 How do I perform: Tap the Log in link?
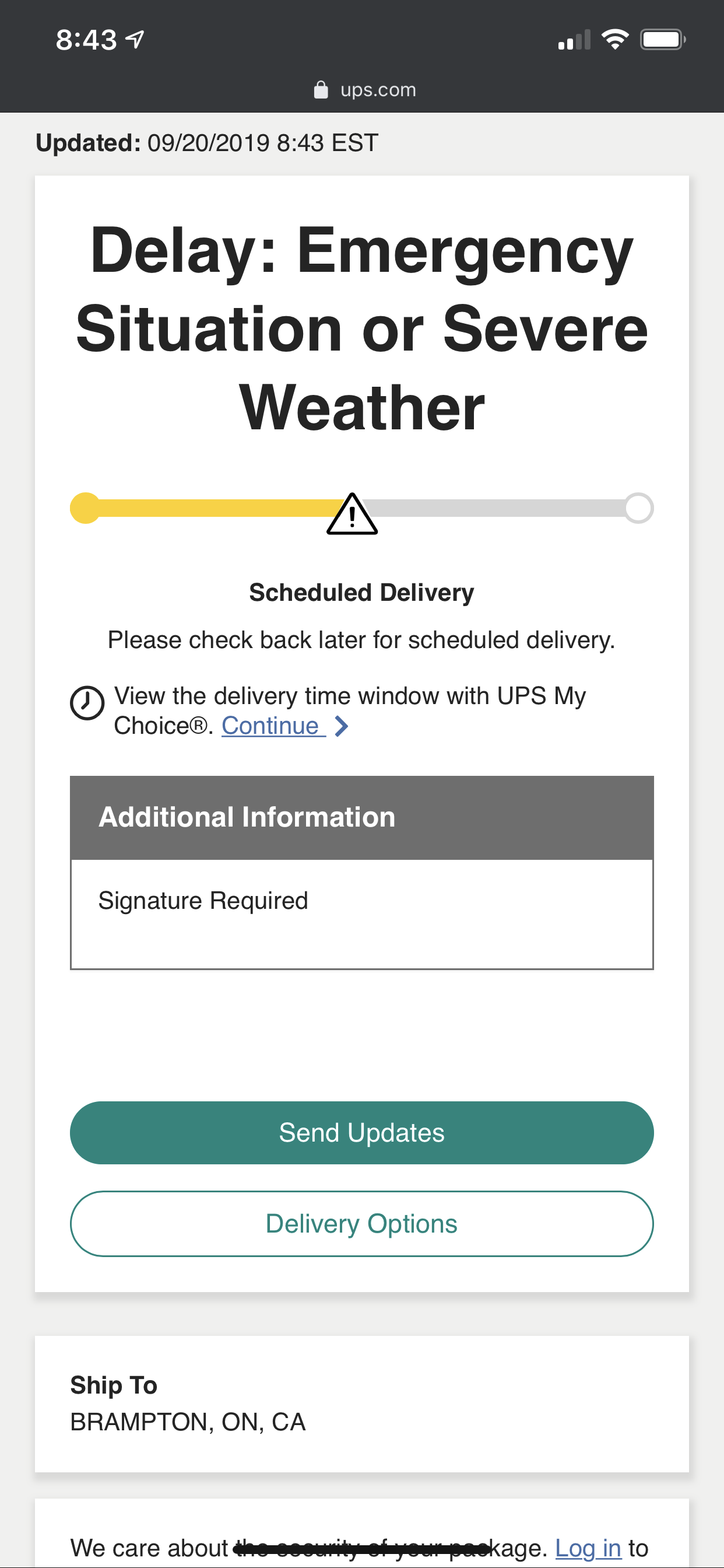pos(587,1548)
